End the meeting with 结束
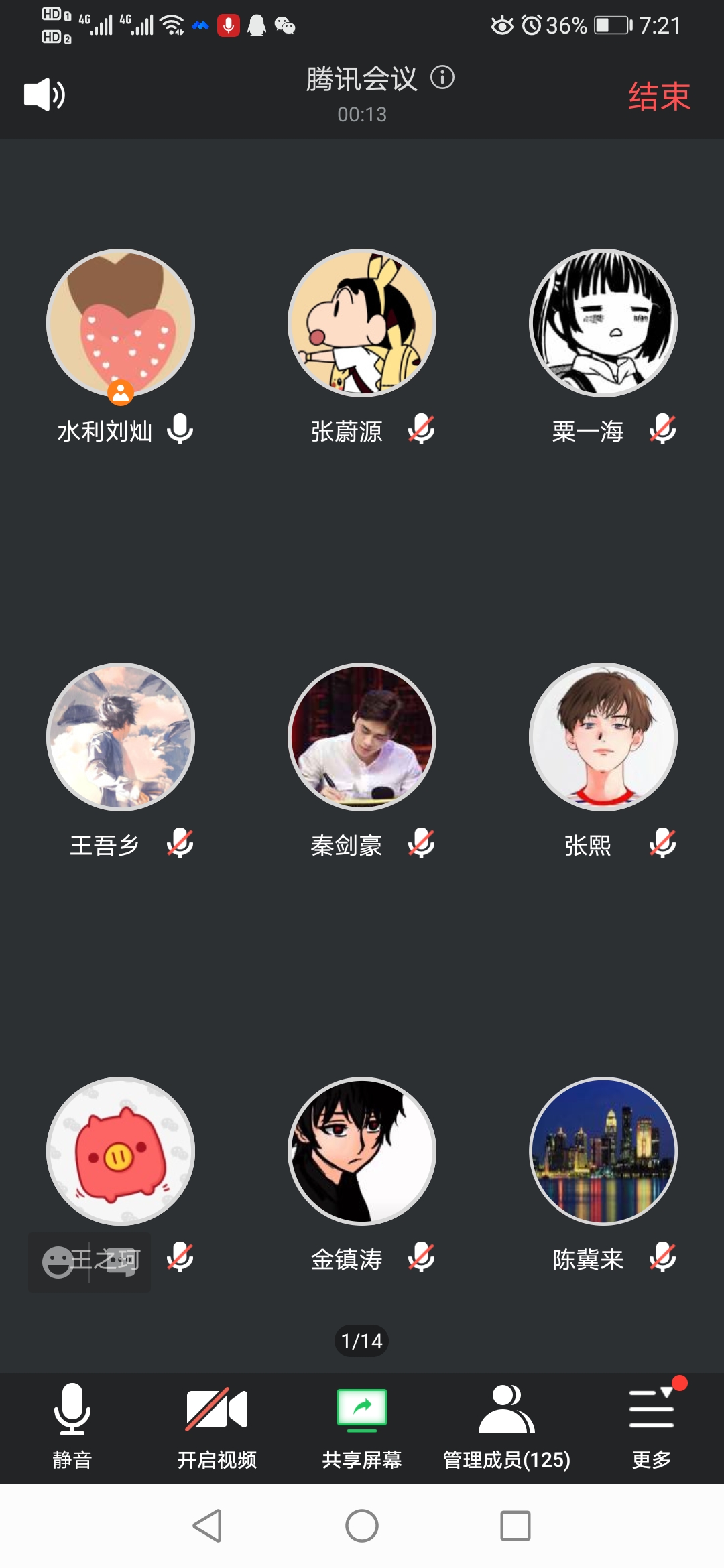The width and height of the screenshot is (724, 1568). click(659, 96)
